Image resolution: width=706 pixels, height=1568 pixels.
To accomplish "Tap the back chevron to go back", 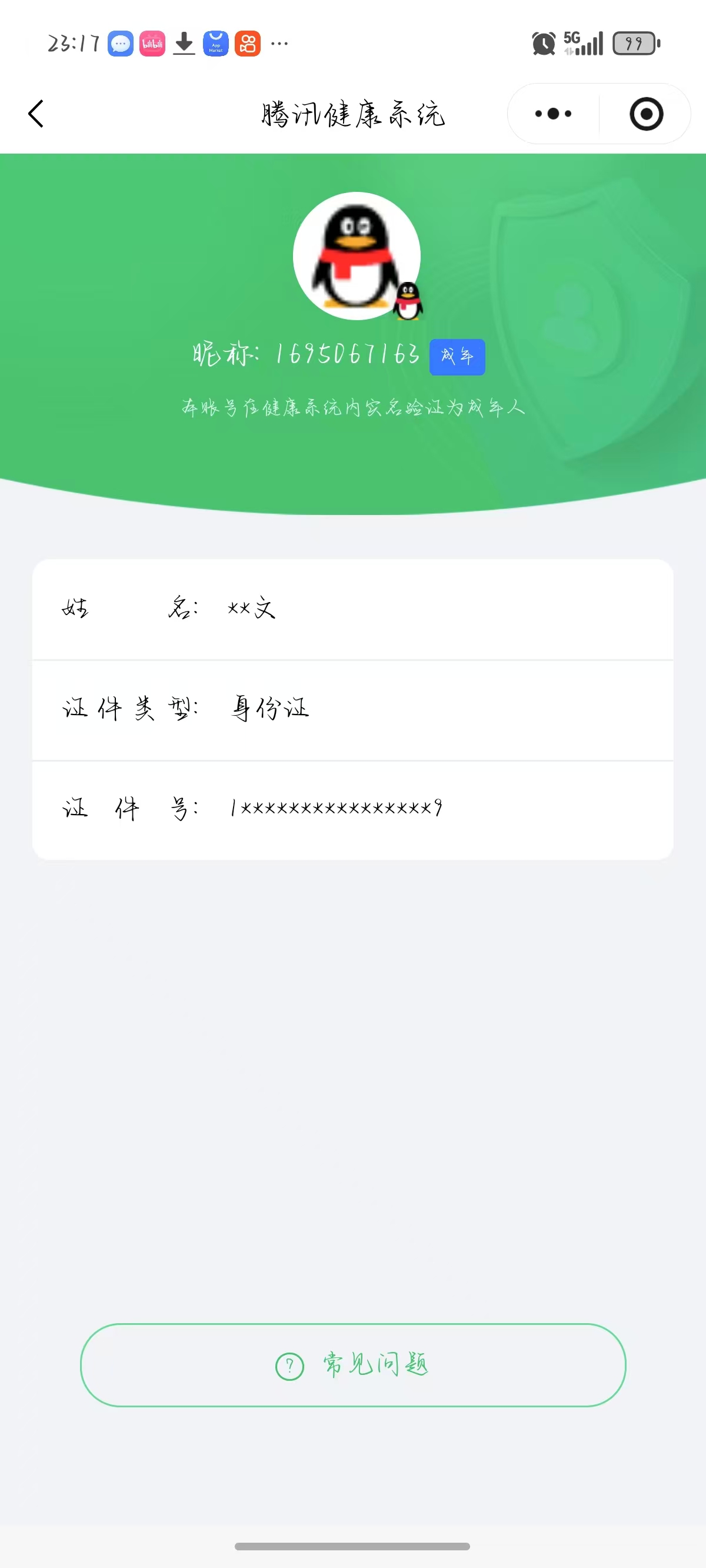I will click(35, 114).
